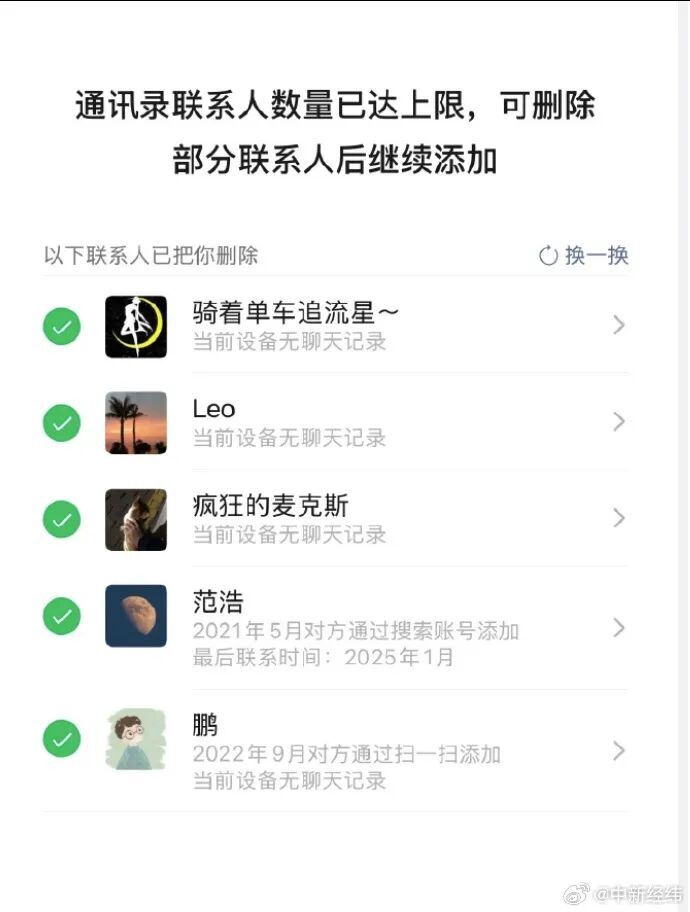The width and height of the screenshot is (690, 912).
Task: Uncheck contact 骑着单车追流星~
Action: tap(62, 326)
